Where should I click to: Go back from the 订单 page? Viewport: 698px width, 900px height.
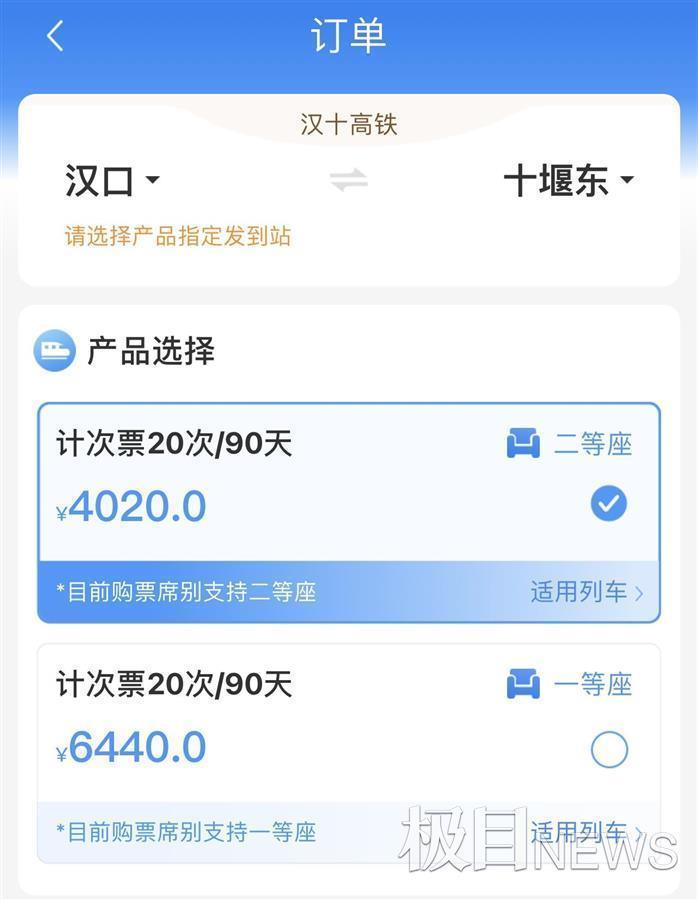coord(55,37)
